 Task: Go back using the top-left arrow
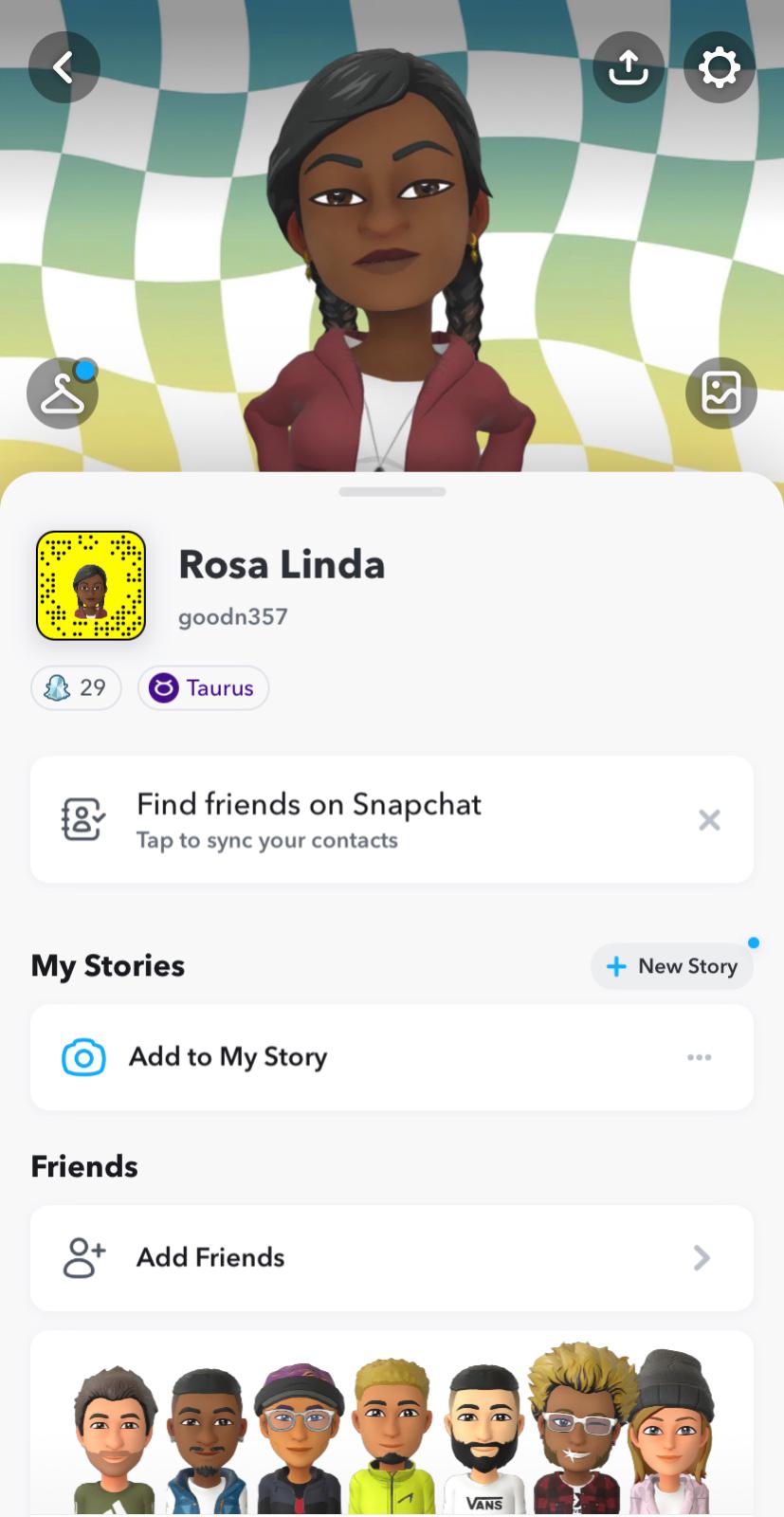64,67
